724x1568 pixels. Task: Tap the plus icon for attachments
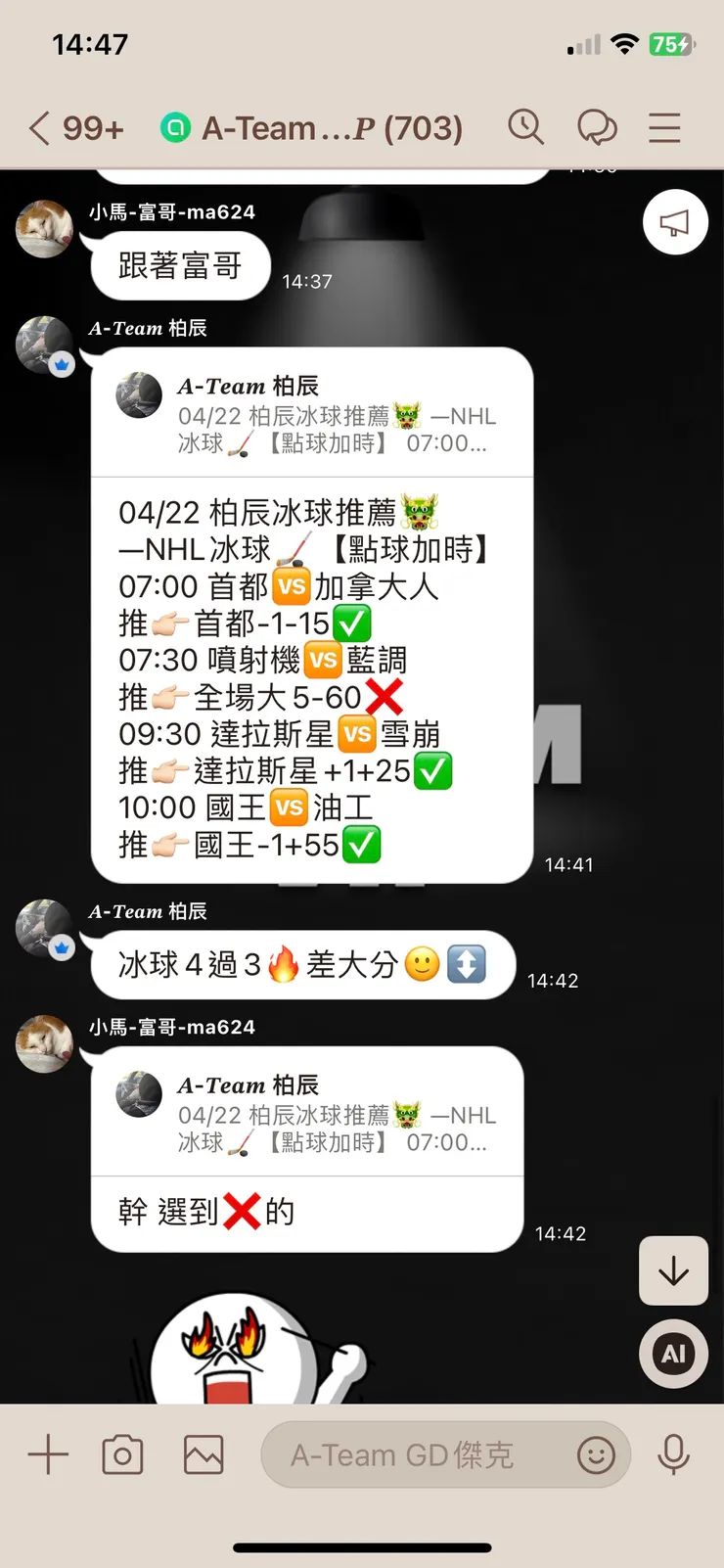point(47,1454)
